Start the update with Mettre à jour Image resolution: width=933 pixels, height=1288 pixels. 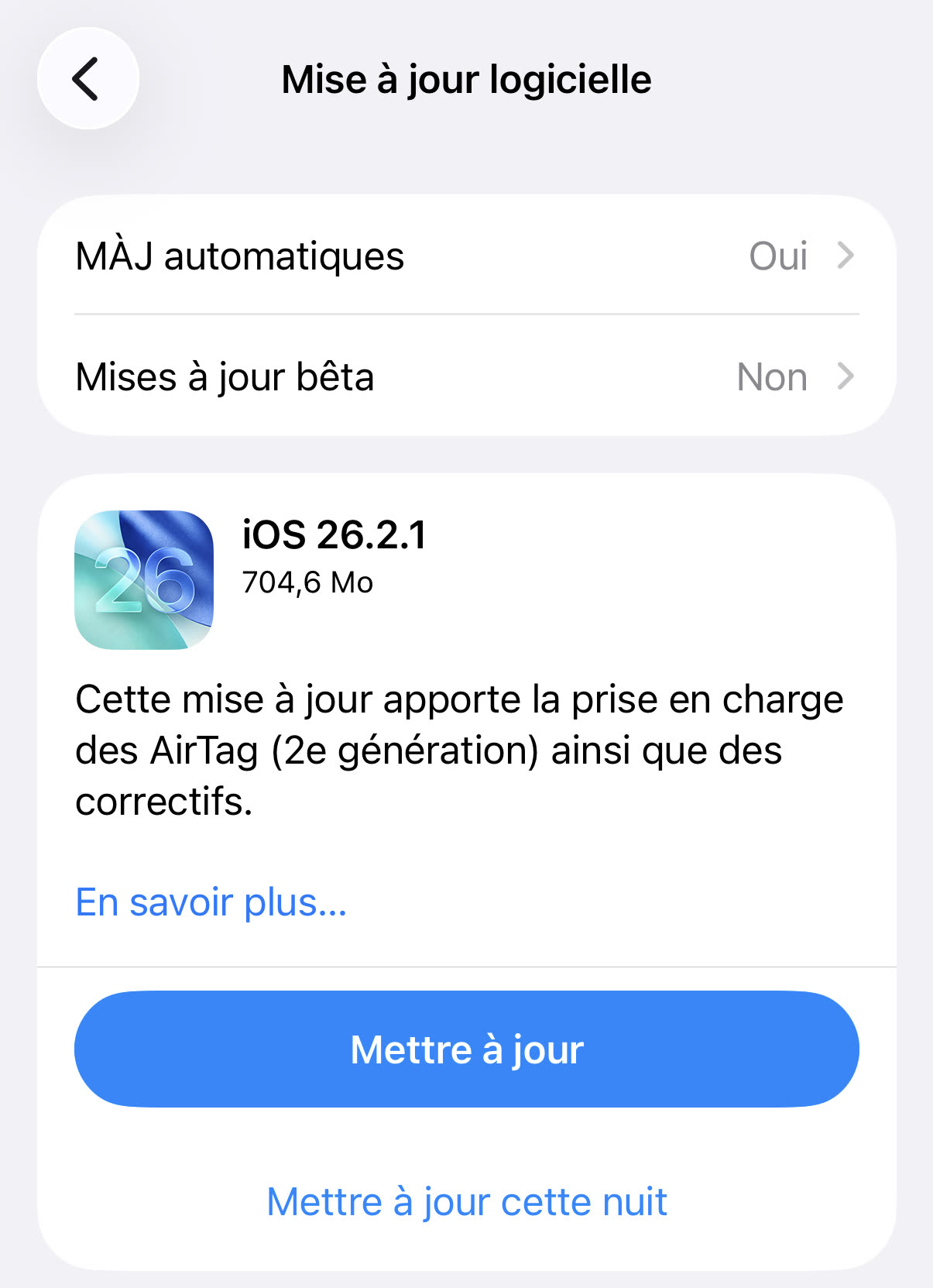tap(466, 1049)
